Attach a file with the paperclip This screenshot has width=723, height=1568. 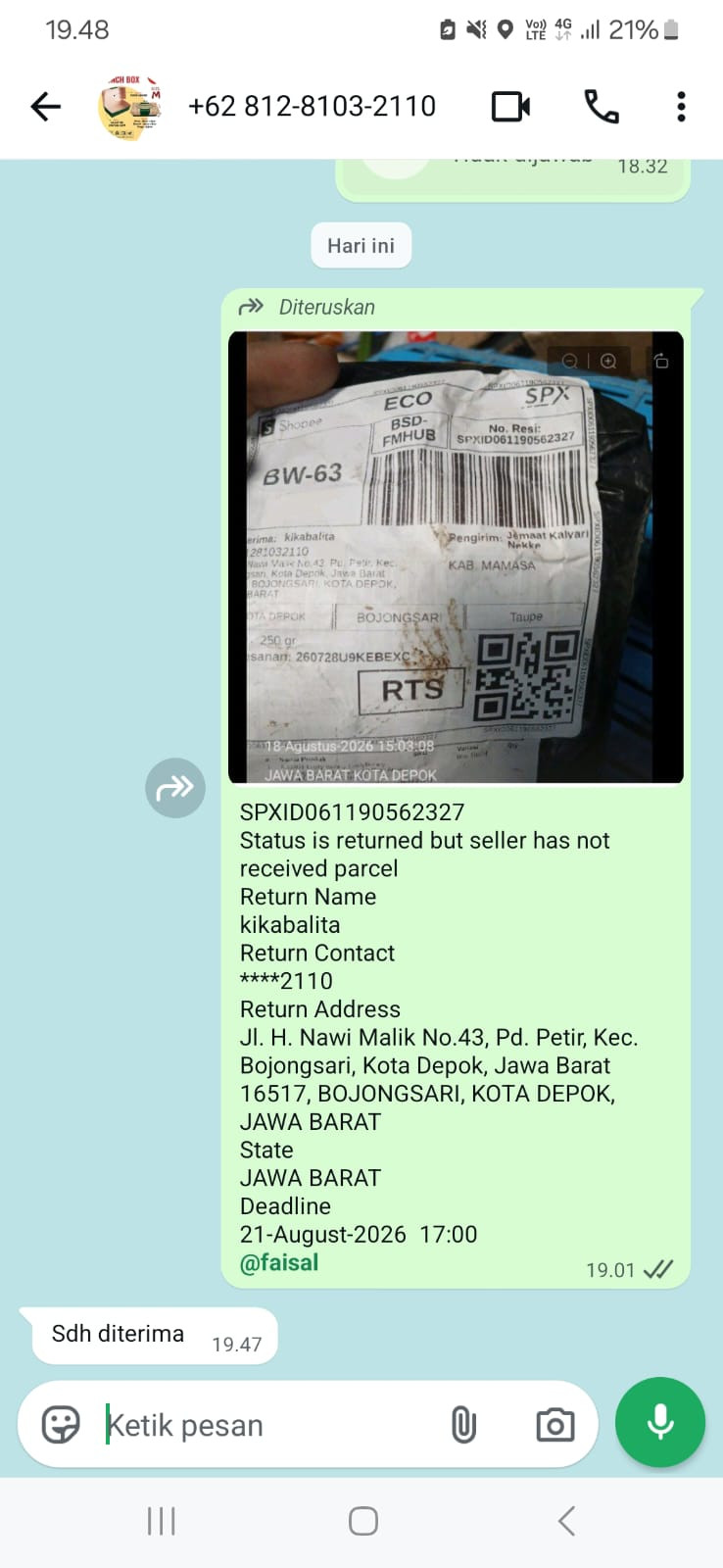(463, 1425)
